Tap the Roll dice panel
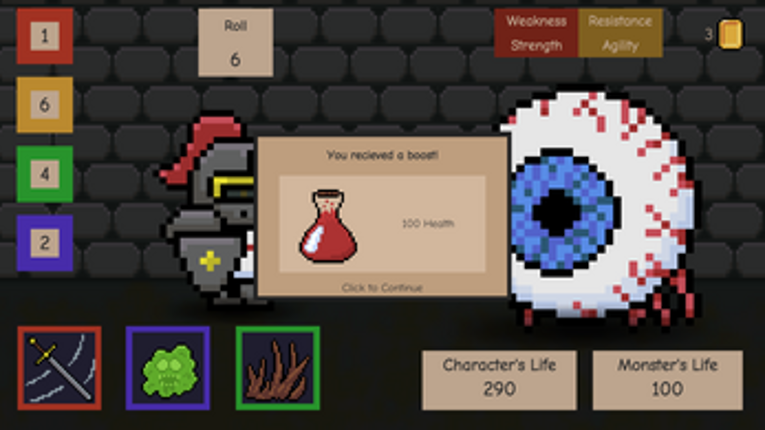The height and width of the screenshot is (430, 765). pos(235,42)
